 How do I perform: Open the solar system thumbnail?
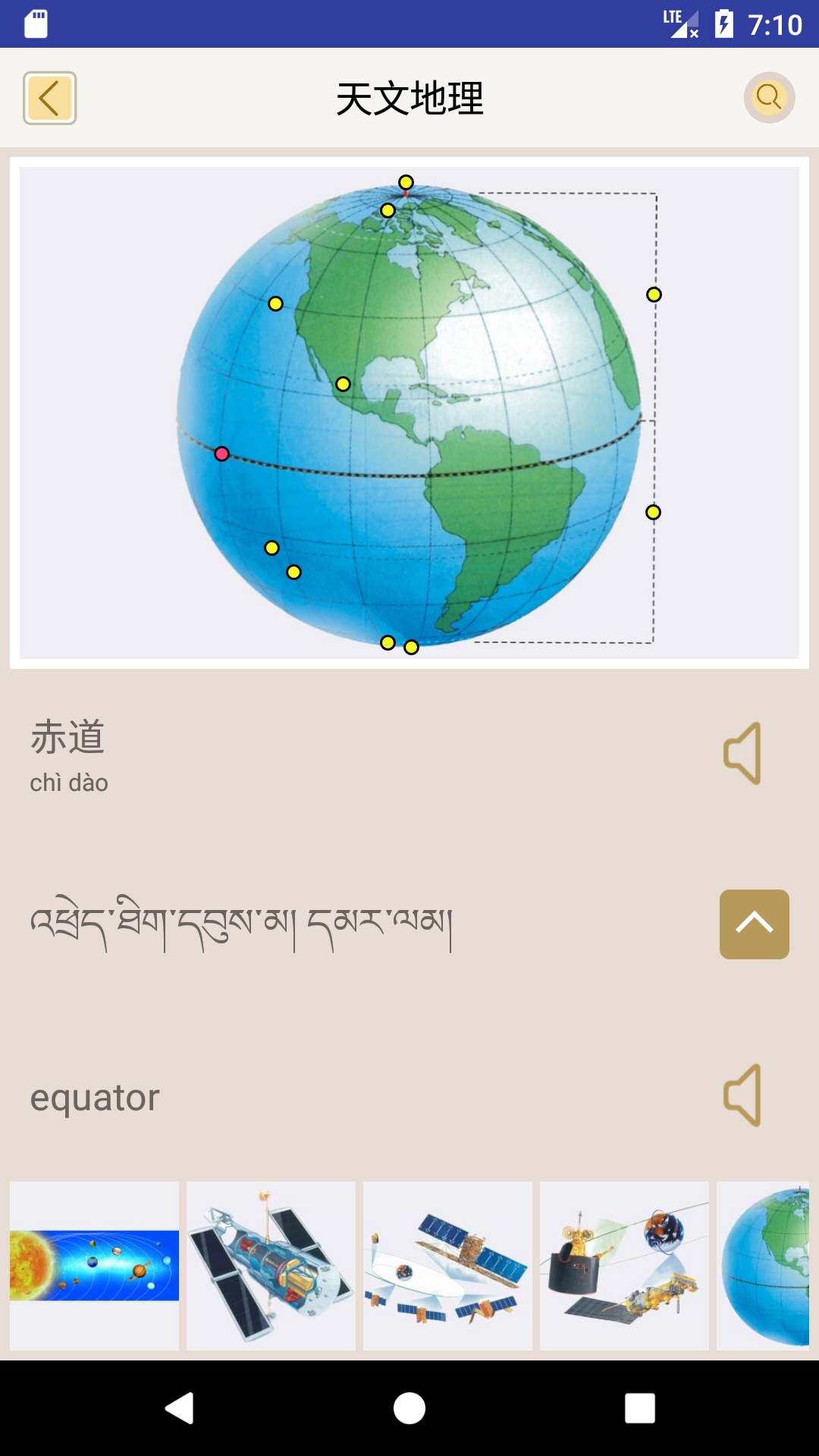94,1266
